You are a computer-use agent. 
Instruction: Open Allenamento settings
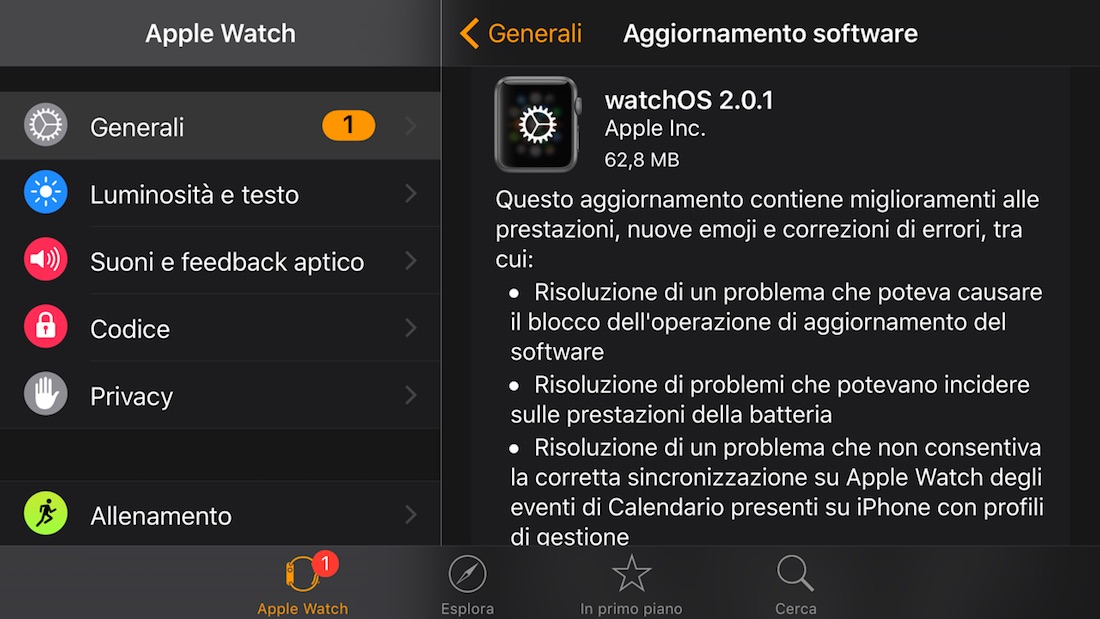220,515
